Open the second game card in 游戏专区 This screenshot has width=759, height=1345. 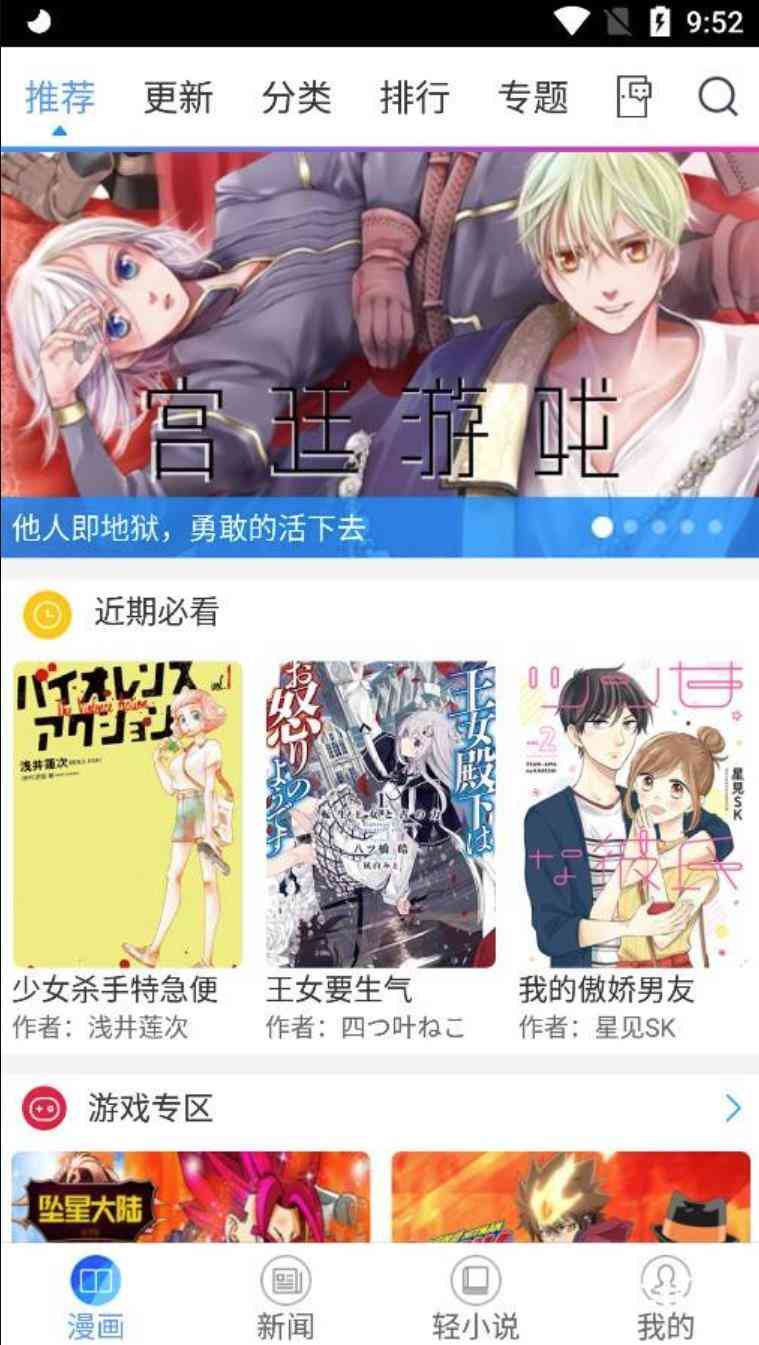[x=570, y=1197]
